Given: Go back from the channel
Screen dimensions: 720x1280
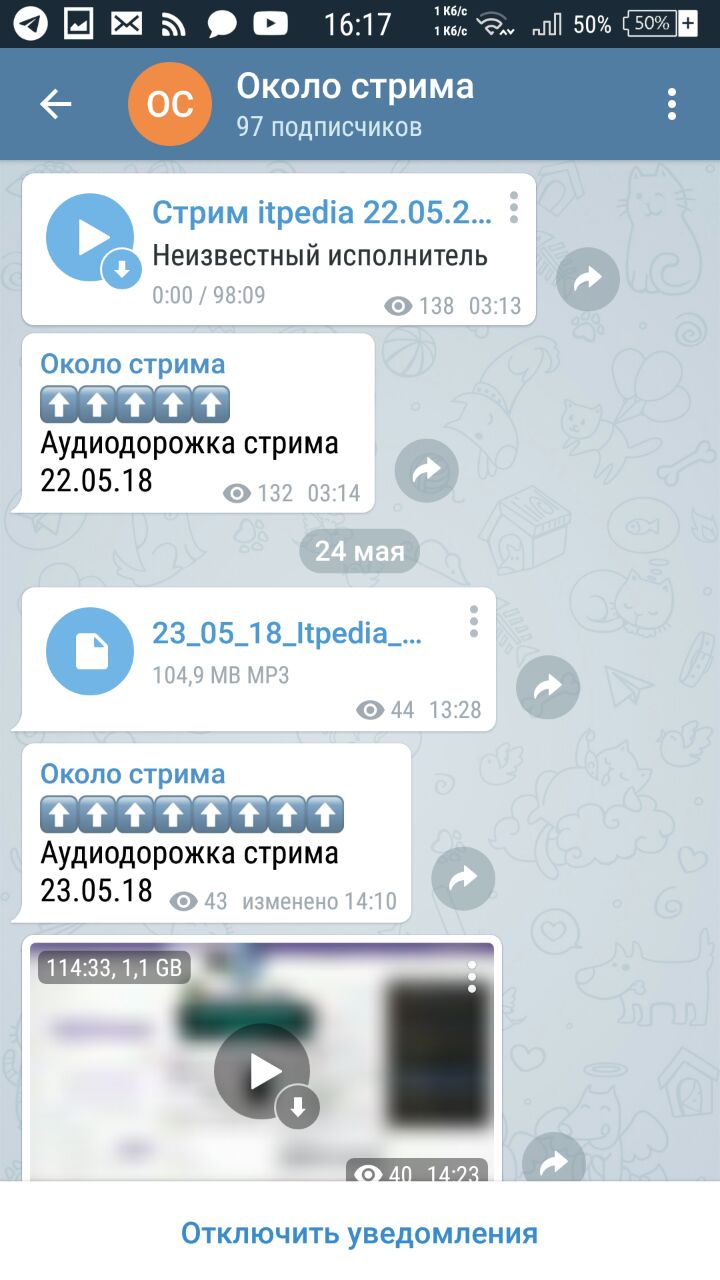Looking at the screenshot, I should click(56, 104).
